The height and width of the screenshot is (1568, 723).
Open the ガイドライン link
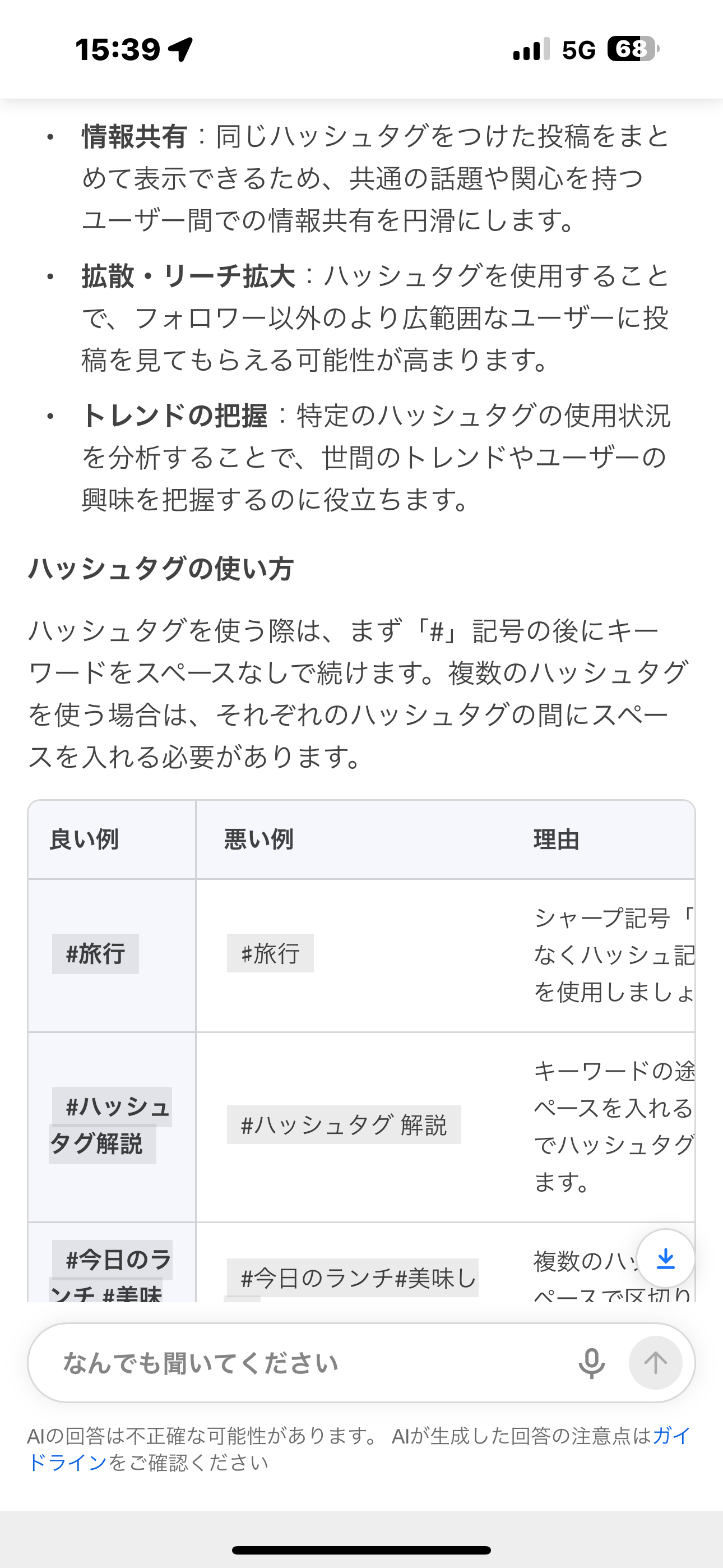[x=67, y=1462]
